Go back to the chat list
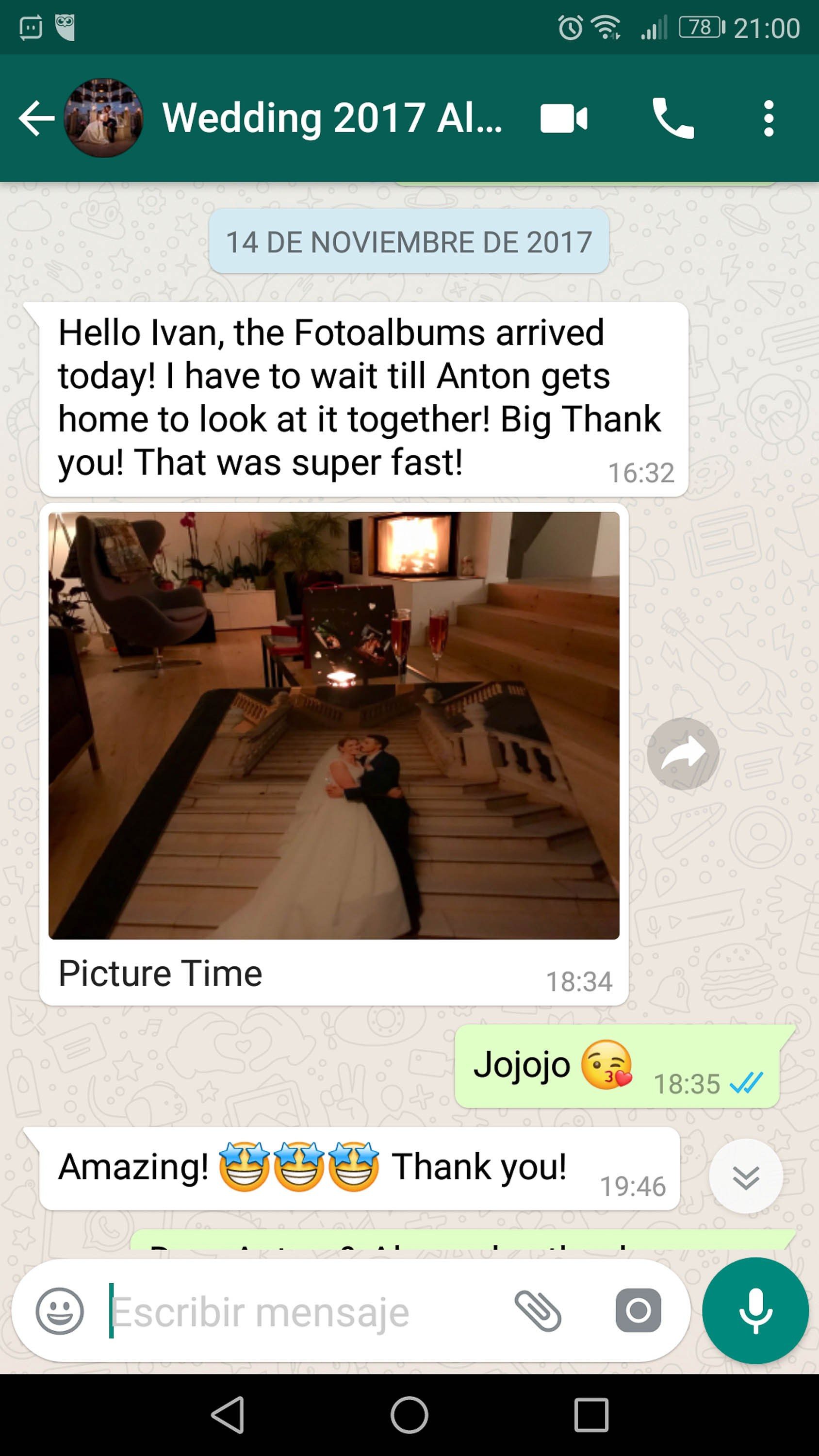Image resolution: width=819 pixels, height=1456 pixels. point(35,118)
